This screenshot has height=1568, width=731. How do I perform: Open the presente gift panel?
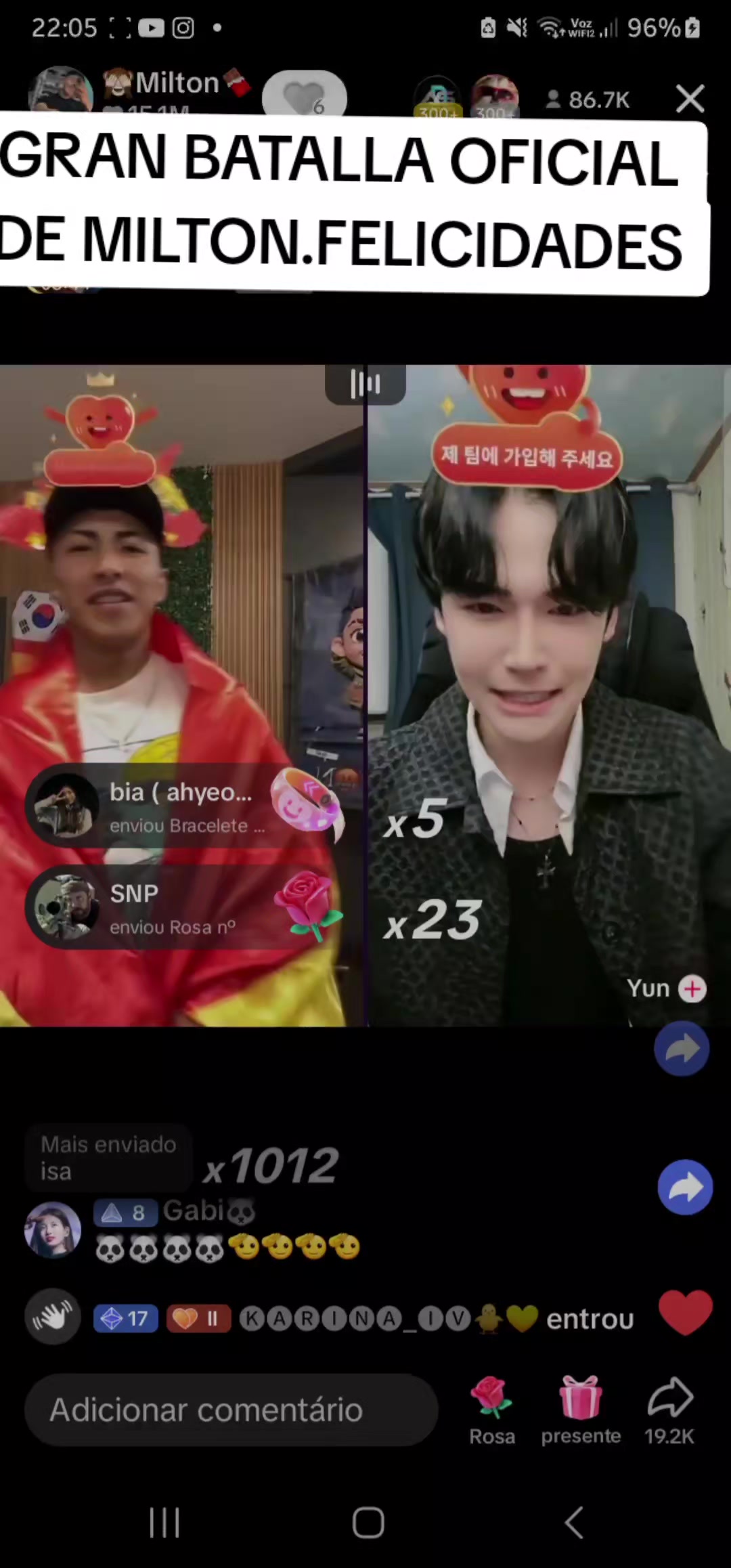coord(581,1410)
